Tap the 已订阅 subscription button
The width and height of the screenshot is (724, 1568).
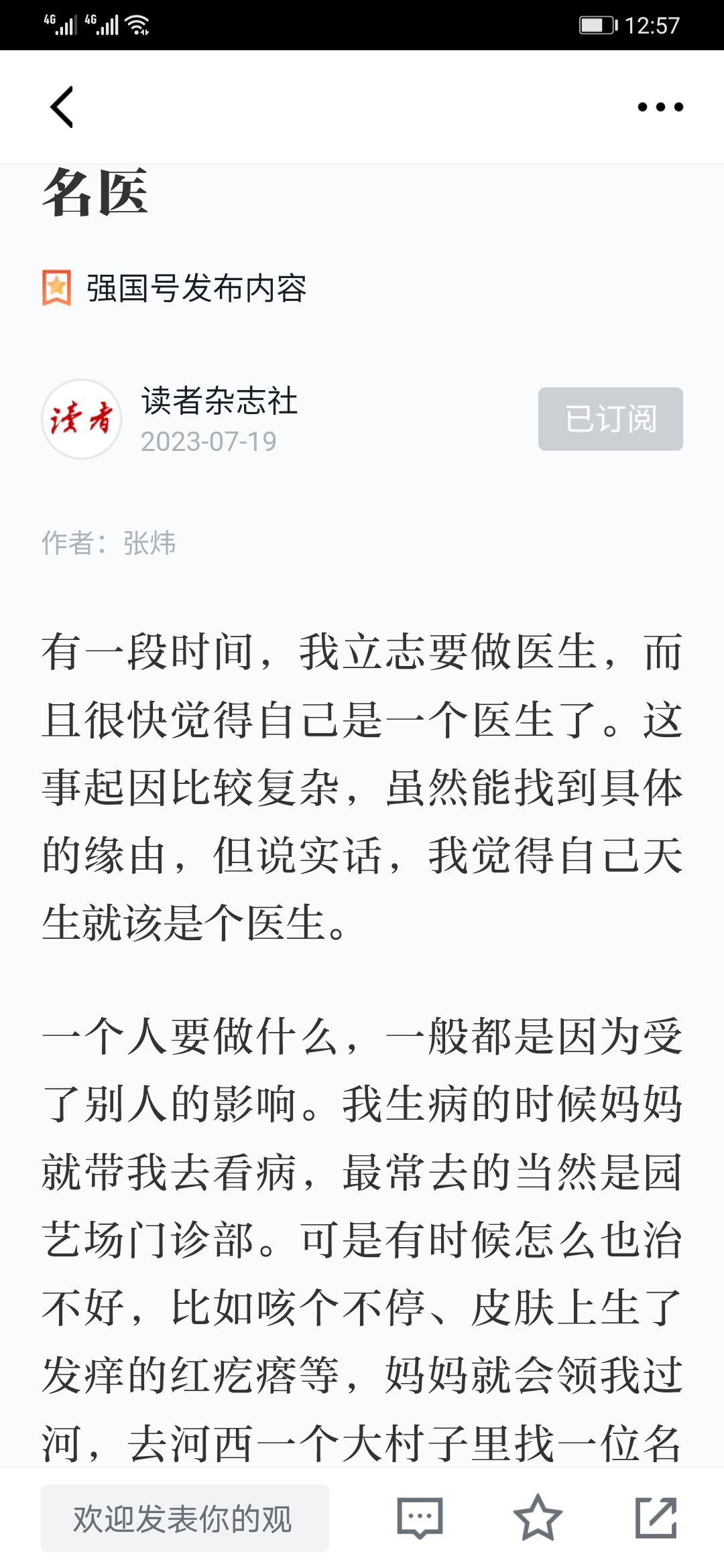pos(610,419)
